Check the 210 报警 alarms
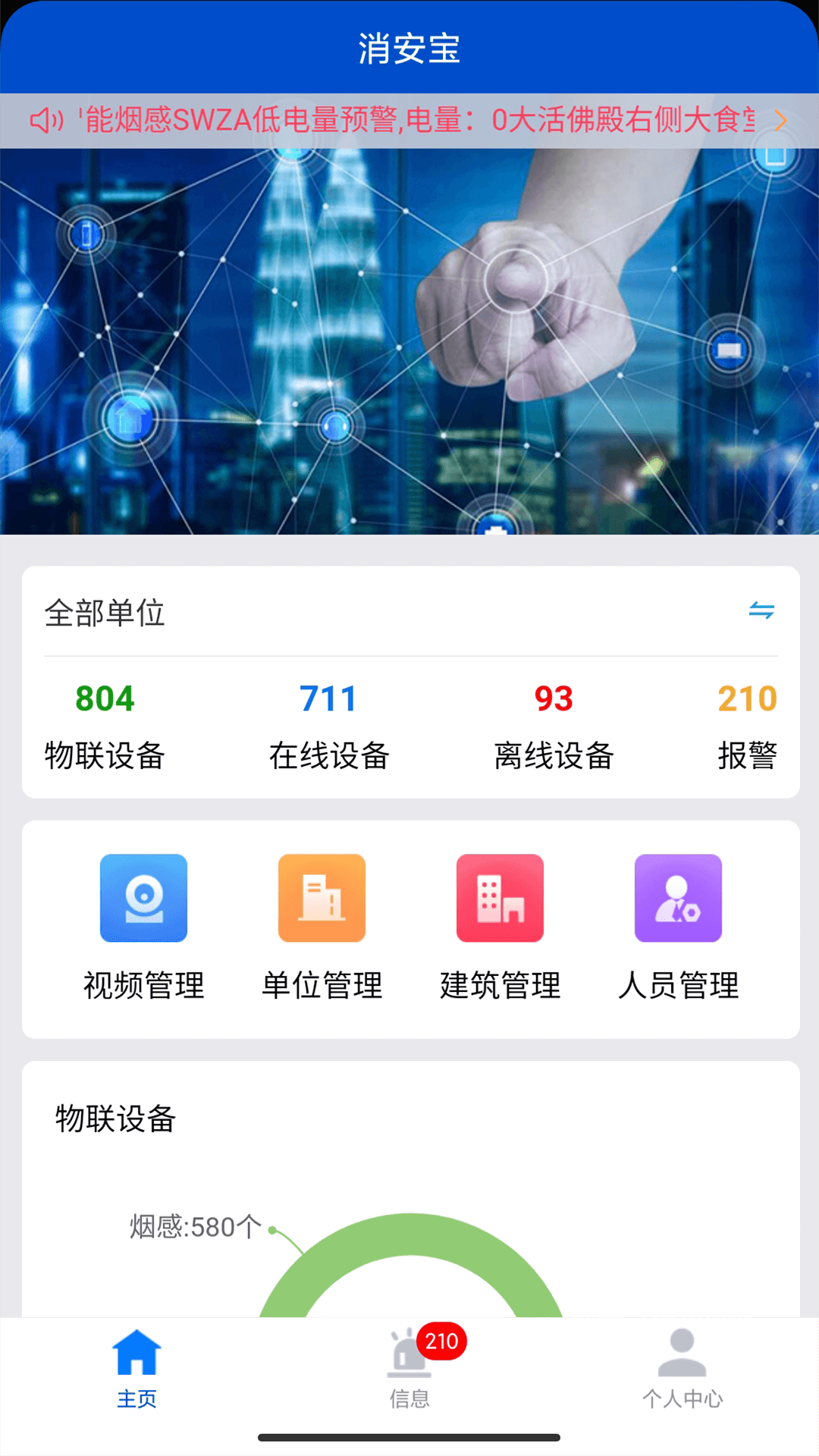 tap(747, 724)
